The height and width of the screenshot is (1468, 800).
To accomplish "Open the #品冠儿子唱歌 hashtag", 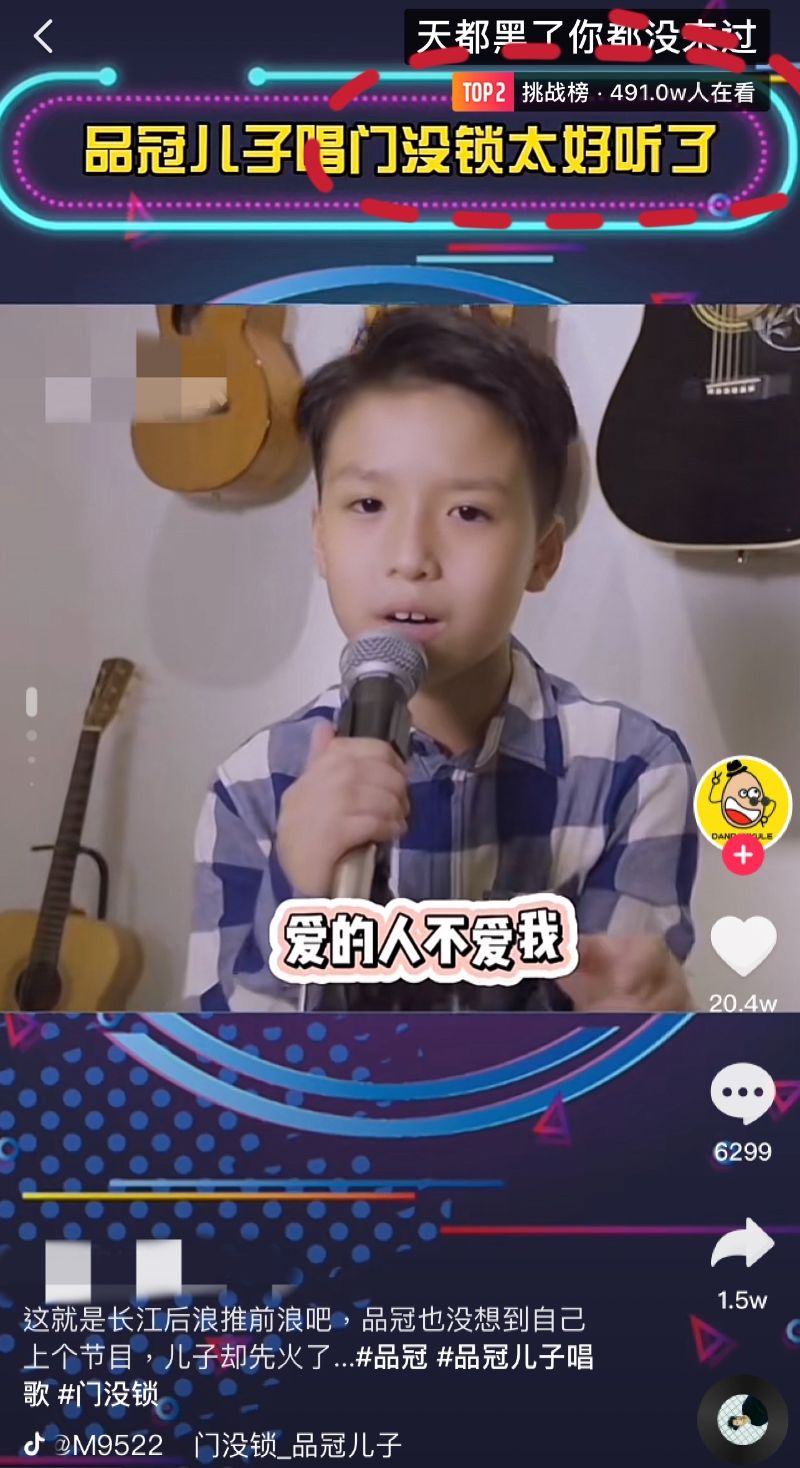I will click(x=515, y=1357).
